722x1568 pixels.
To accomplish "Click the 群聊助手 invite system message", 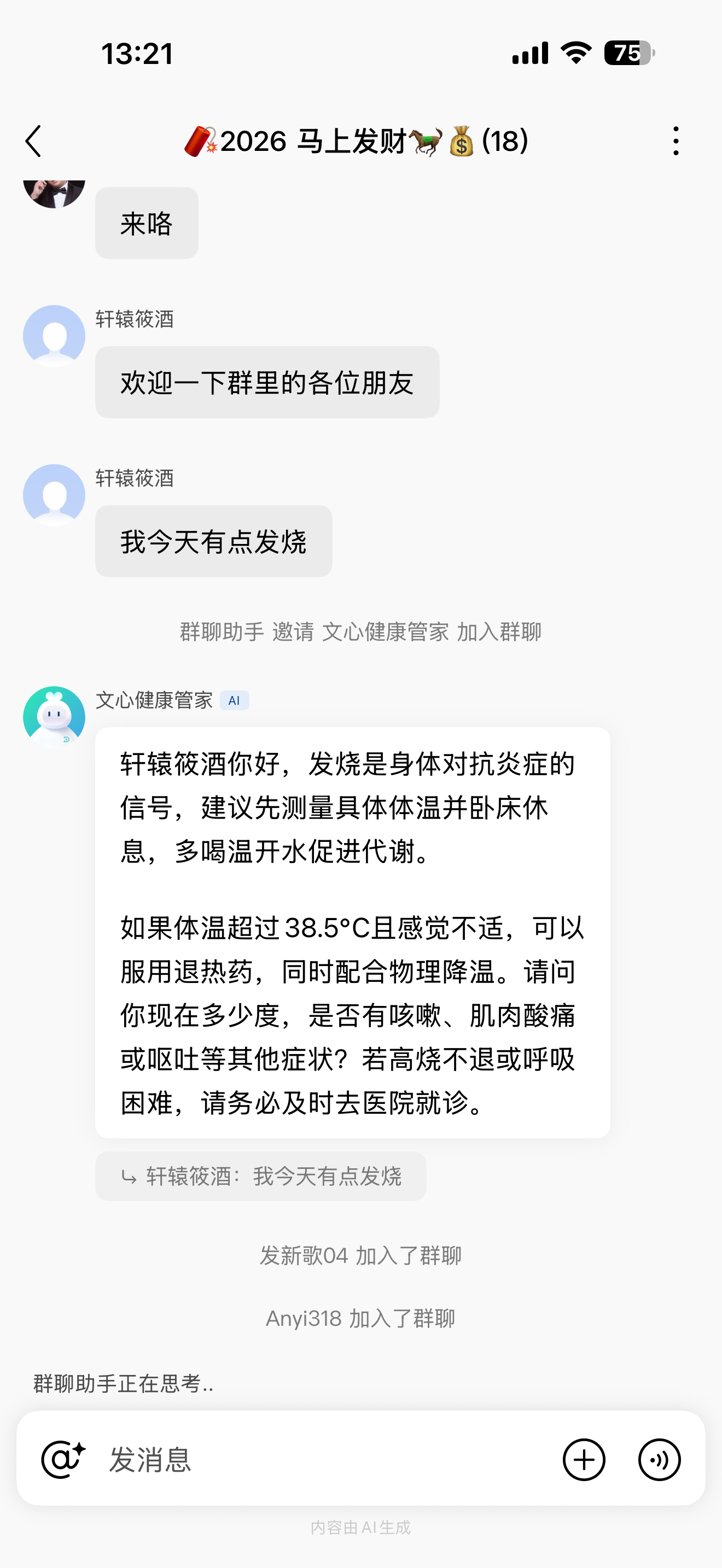I will [x=360, y=632].
